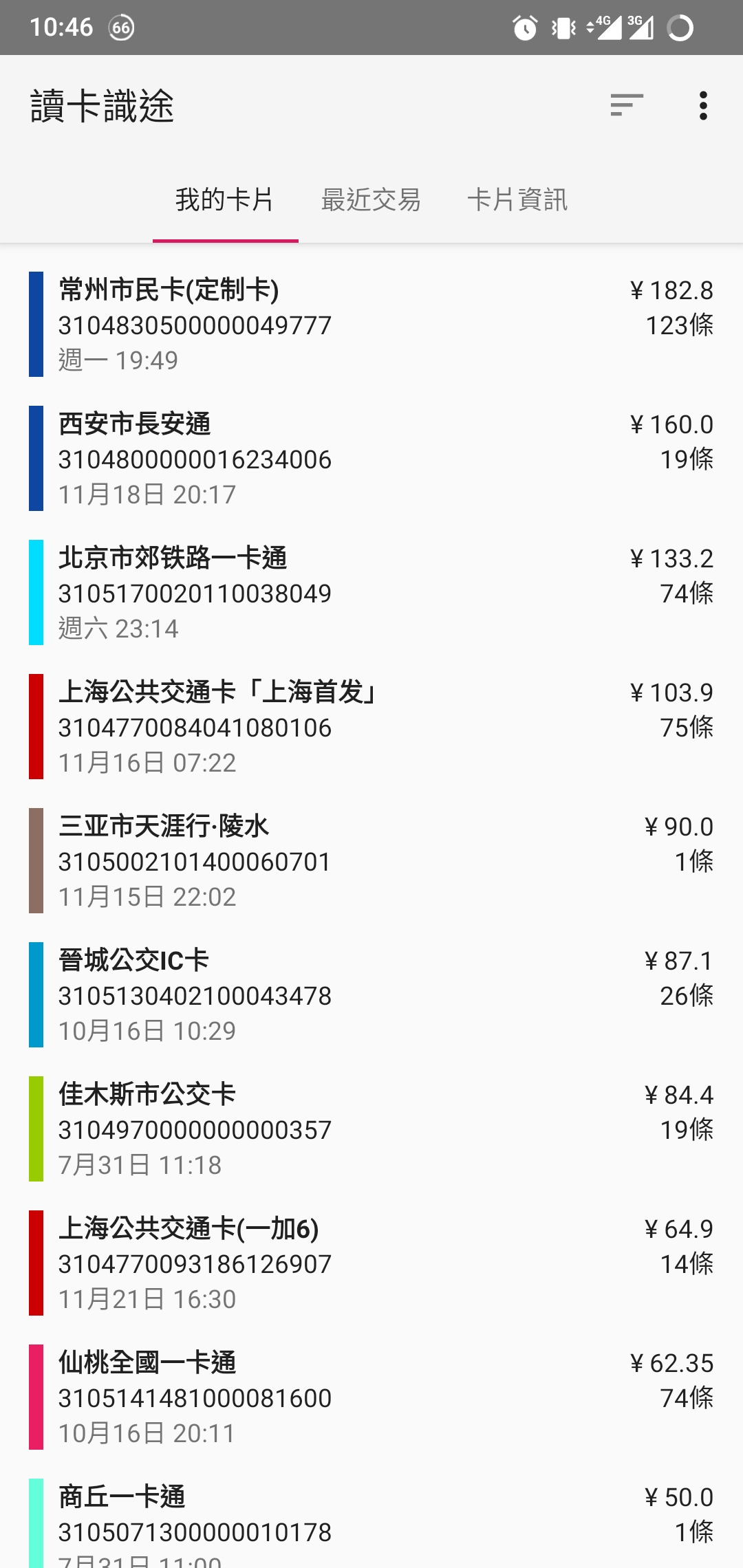Open the overflow menu
The height and width of the screenshot is (1568, 743).
pos(702,105)
